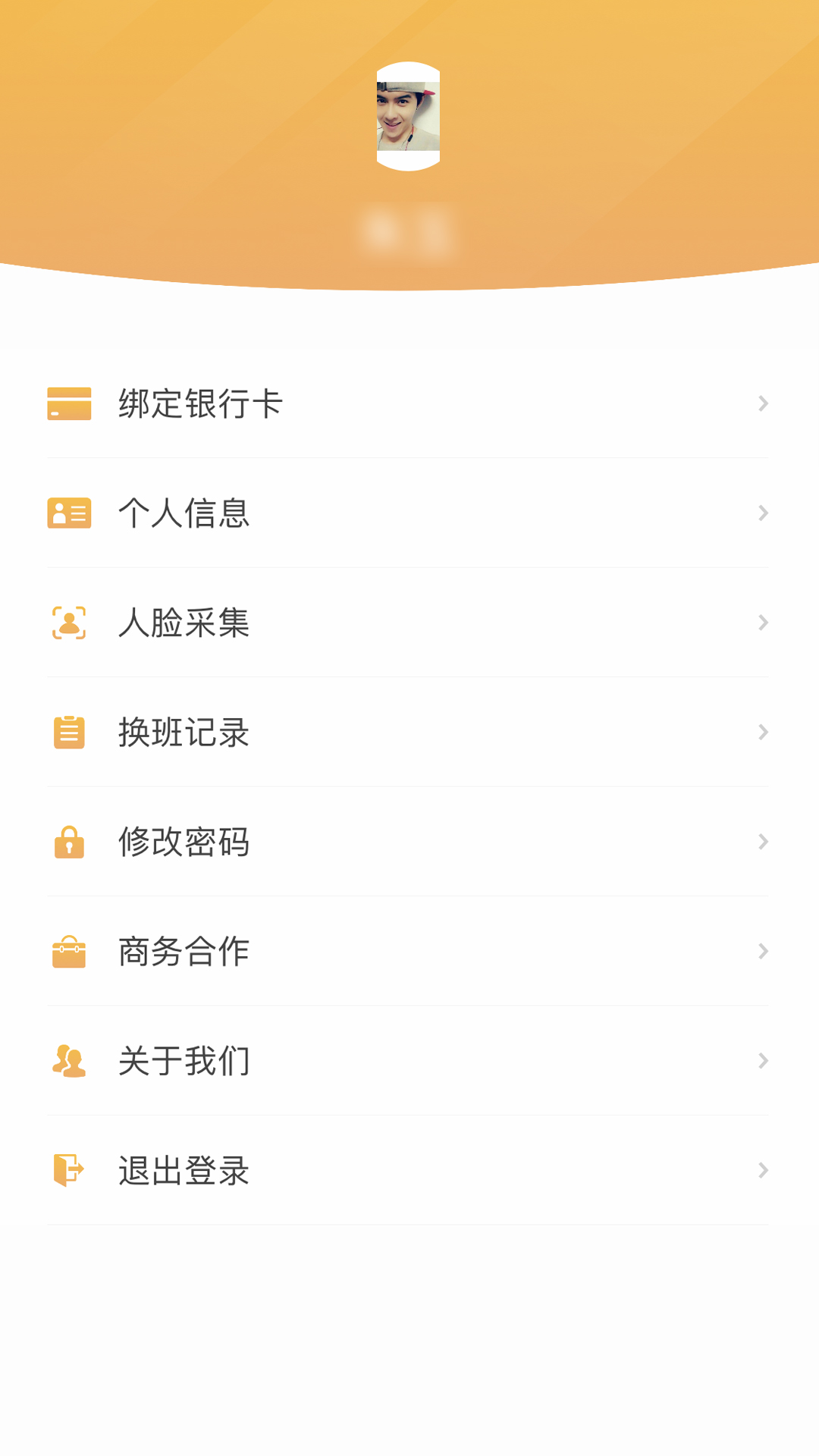Open 关于我们 via its right chevron
This screenshot has width=819, height=1456.
pyautogui.click(x=763, y=1060)
